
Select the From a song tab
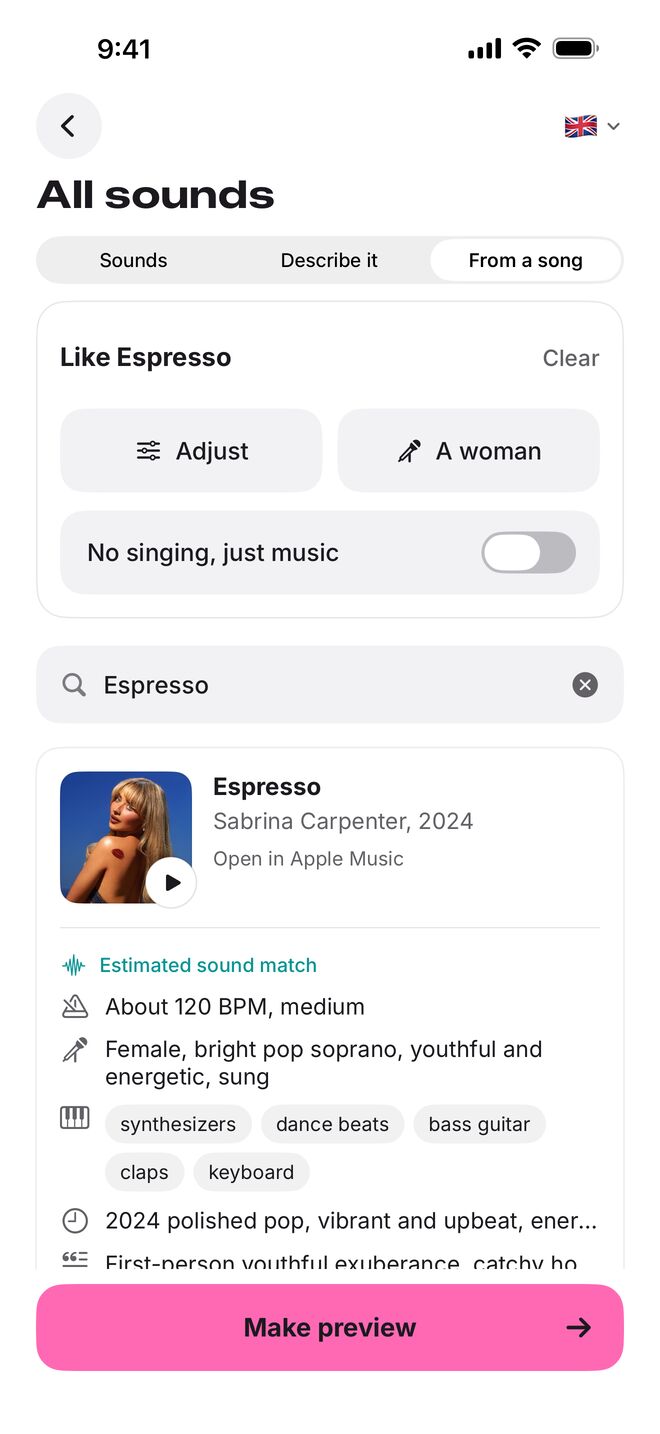pos(525,260)
